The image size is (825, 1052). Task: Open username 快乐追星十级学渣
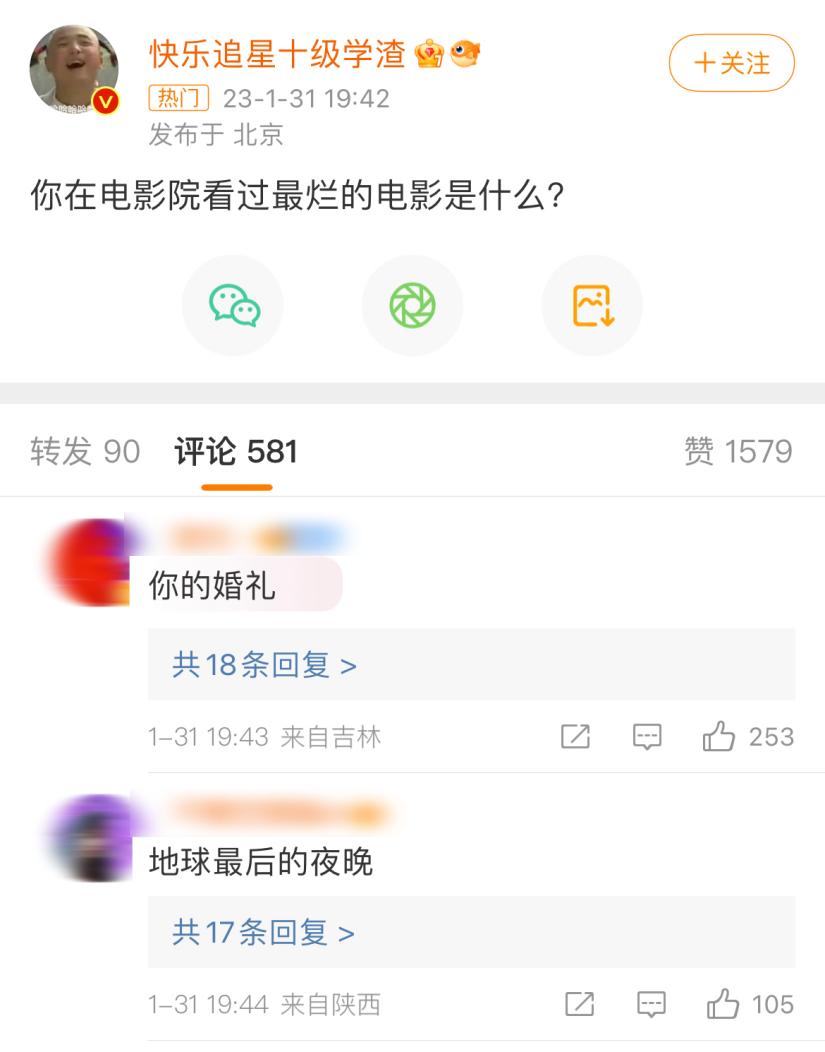[x=277, y=53]
